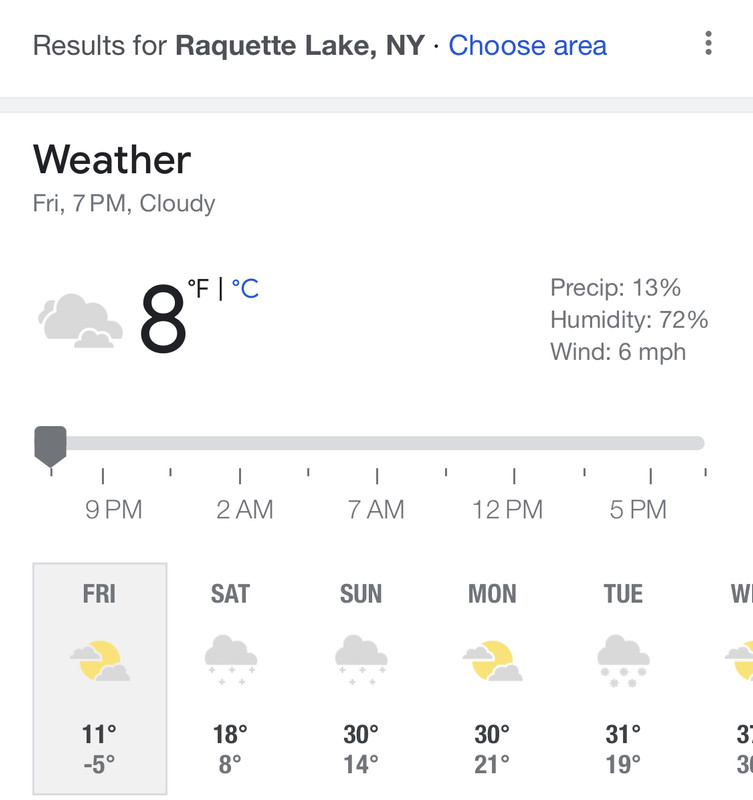
Task: Open the Choose area link
Action: coord(527,46)
